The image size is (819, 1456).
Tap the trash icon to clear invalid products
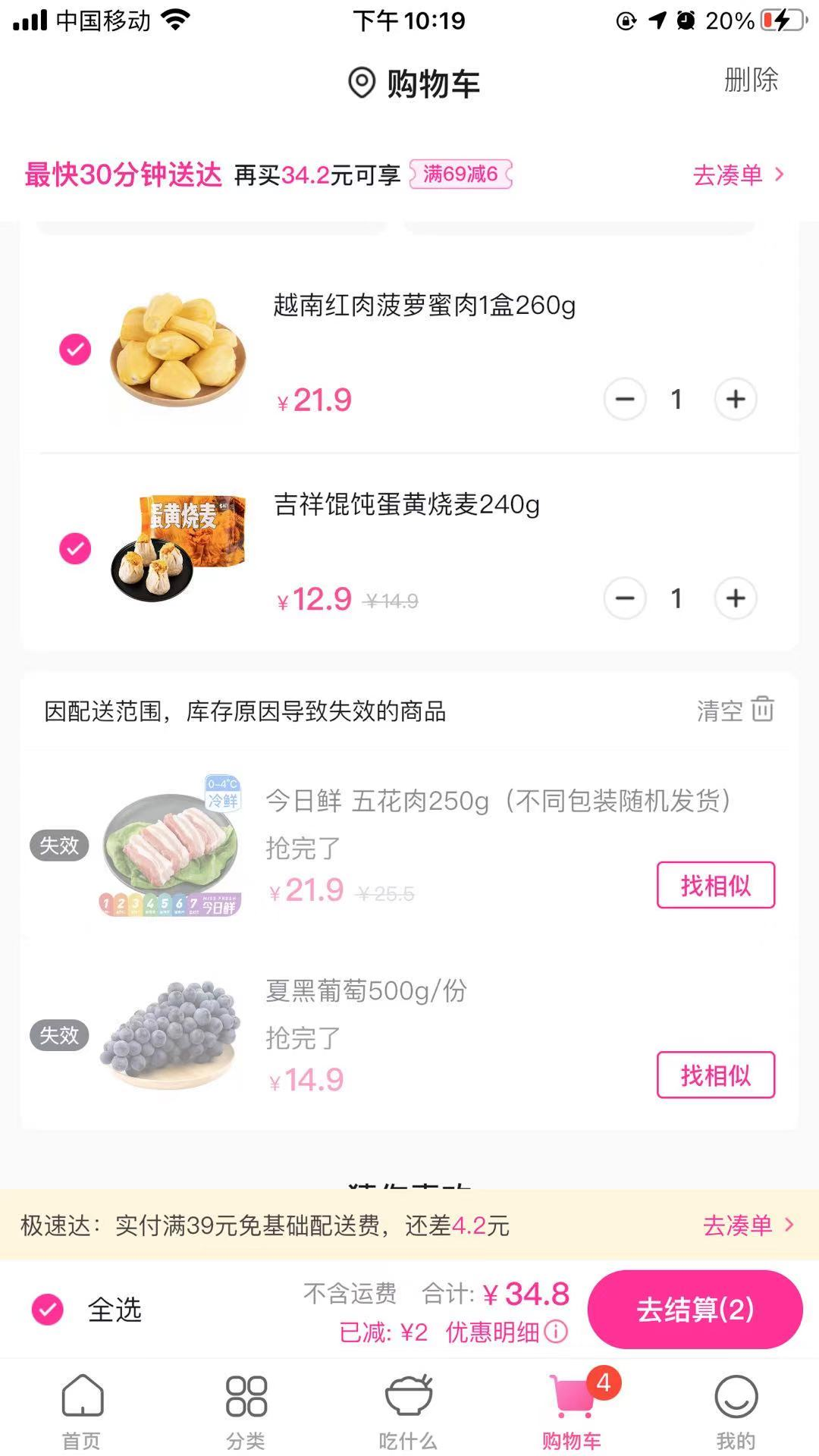(x=762, y=710)
